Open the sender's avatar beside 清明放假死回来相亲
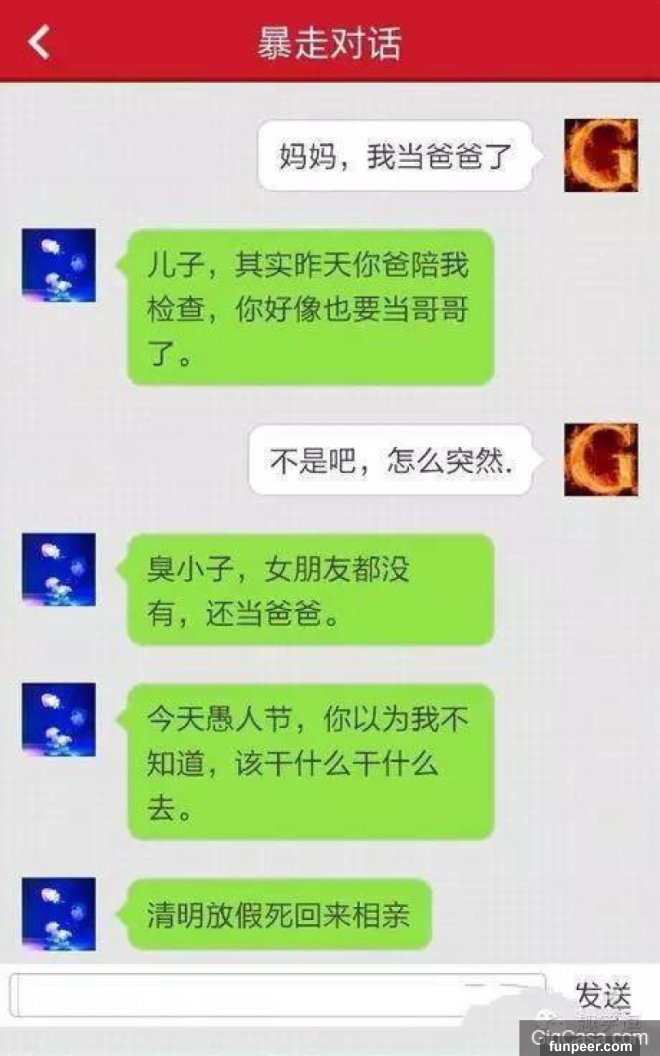The image size is (660, 1056). click(59, 914)
